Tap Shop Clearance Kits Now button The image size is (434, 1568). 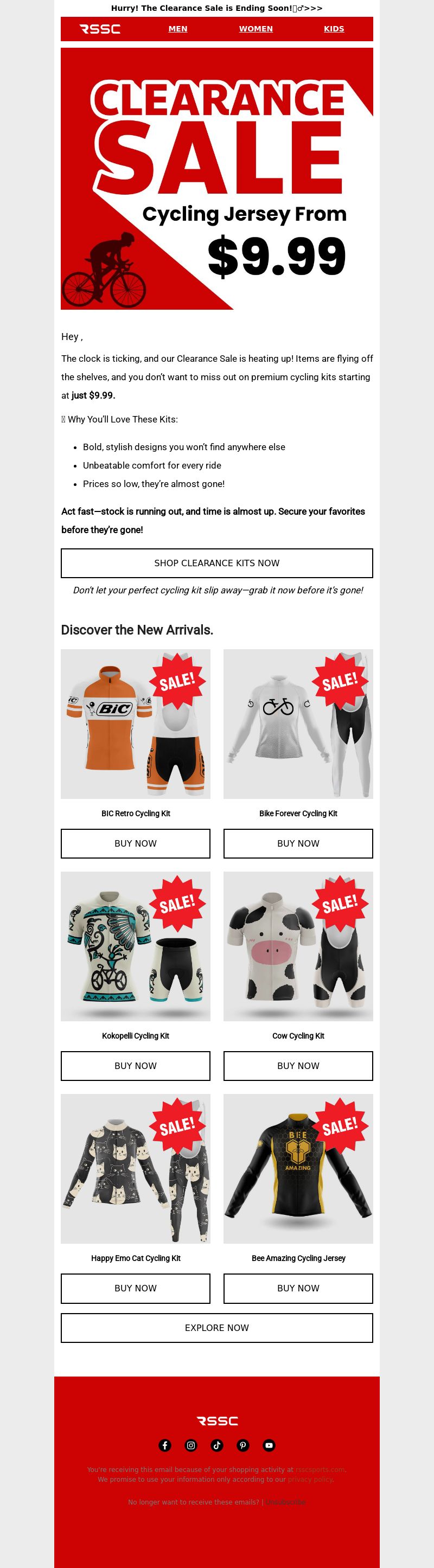[x=216, y=563]
